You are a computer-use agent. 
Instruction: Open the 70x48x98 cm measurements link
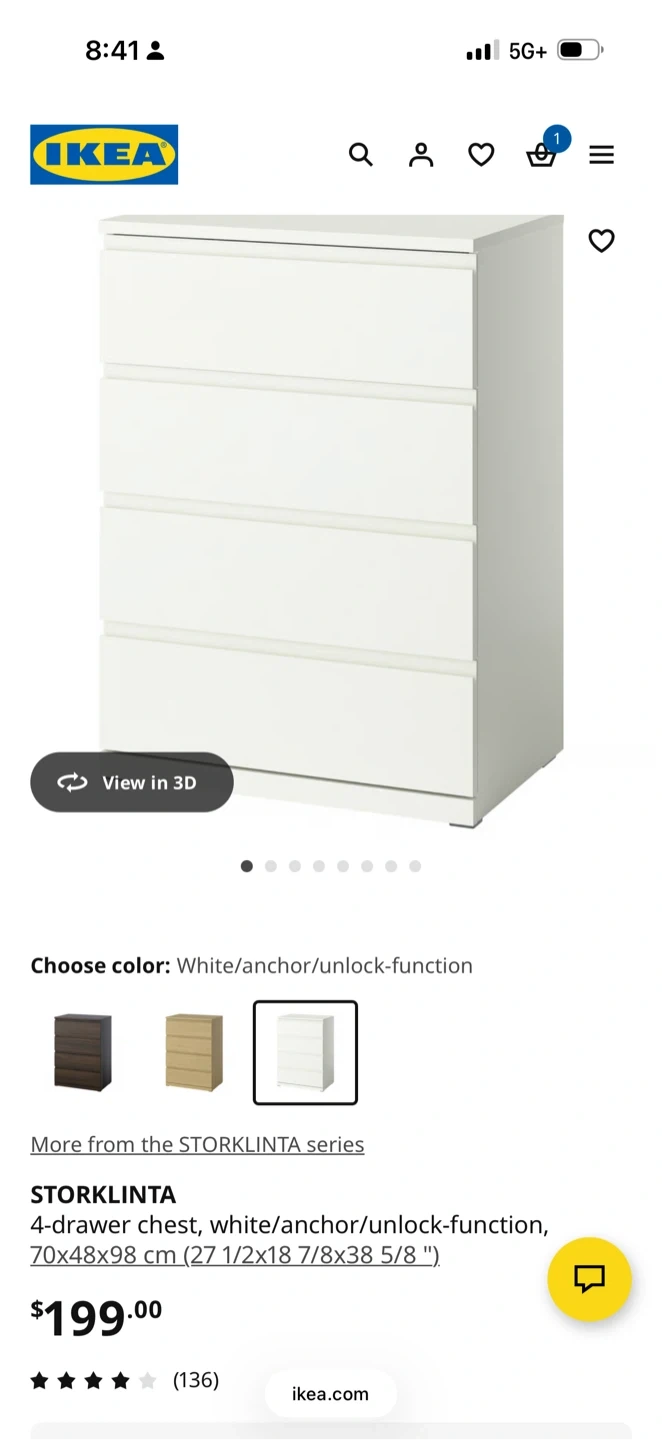[235, 1254]
